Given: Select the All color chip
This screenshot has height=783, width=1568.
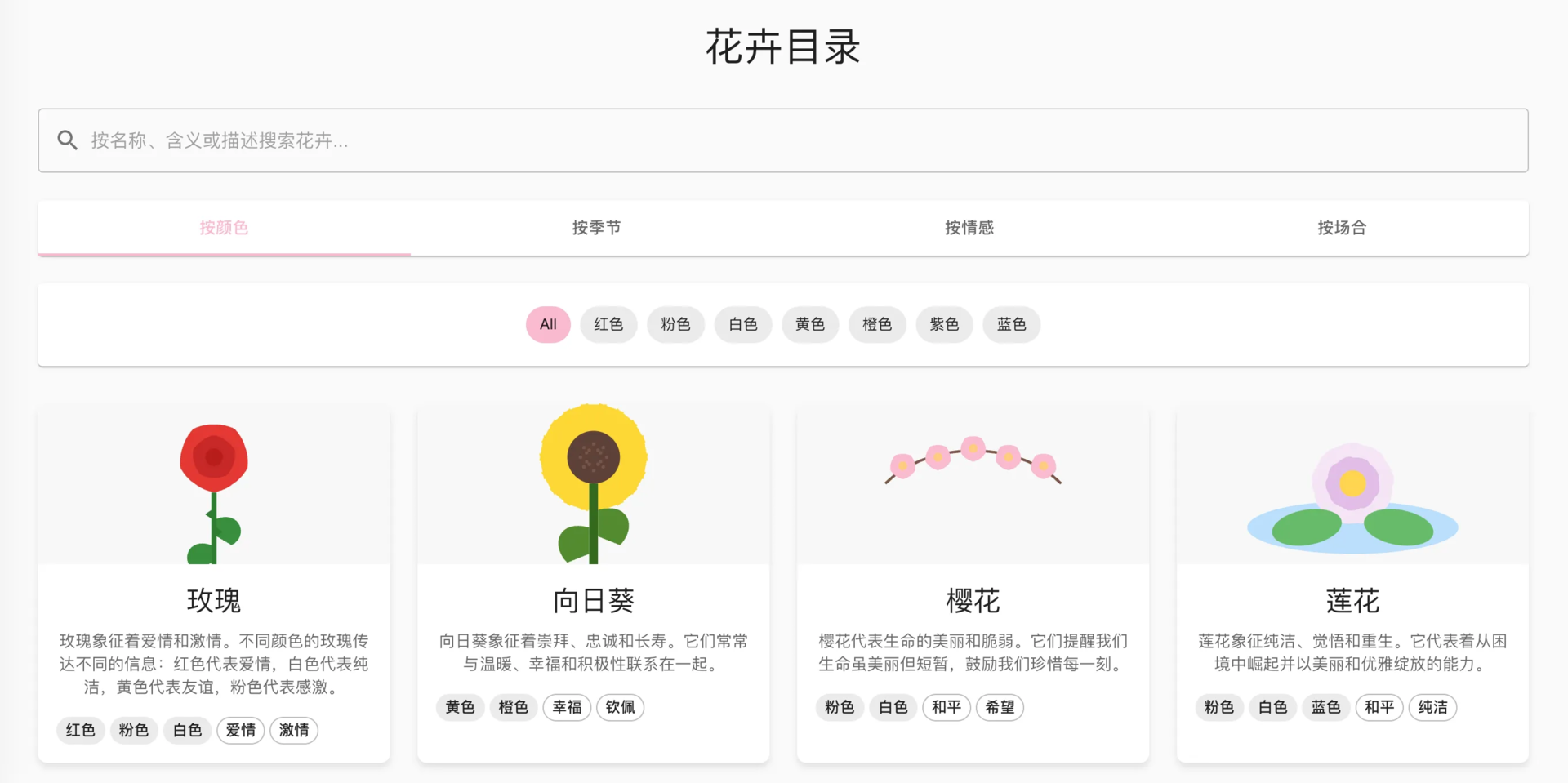Looking at the screenshot, I should pyautogui.click(x=548, y=325).
